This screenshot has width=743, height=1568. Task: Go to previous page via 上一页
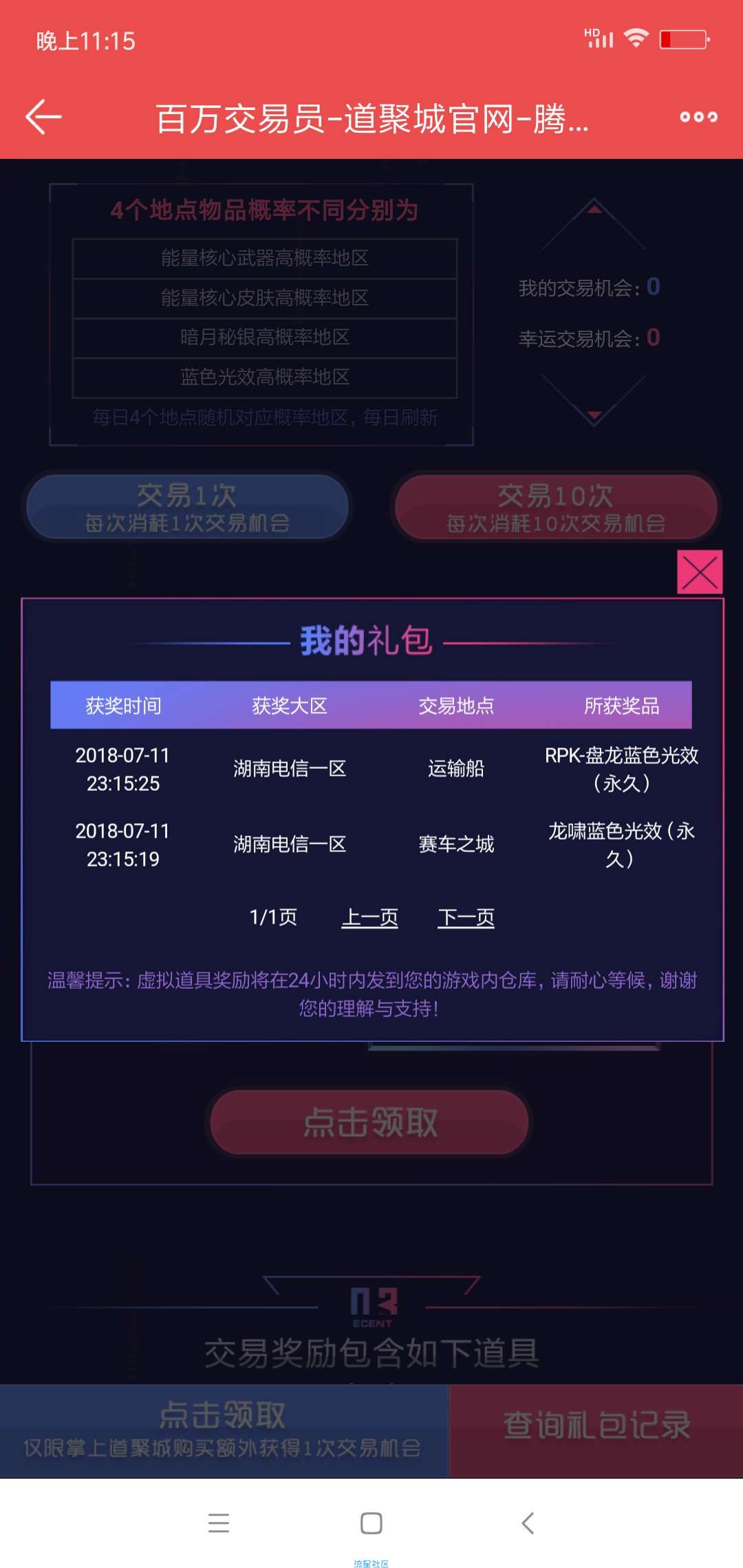370,917
